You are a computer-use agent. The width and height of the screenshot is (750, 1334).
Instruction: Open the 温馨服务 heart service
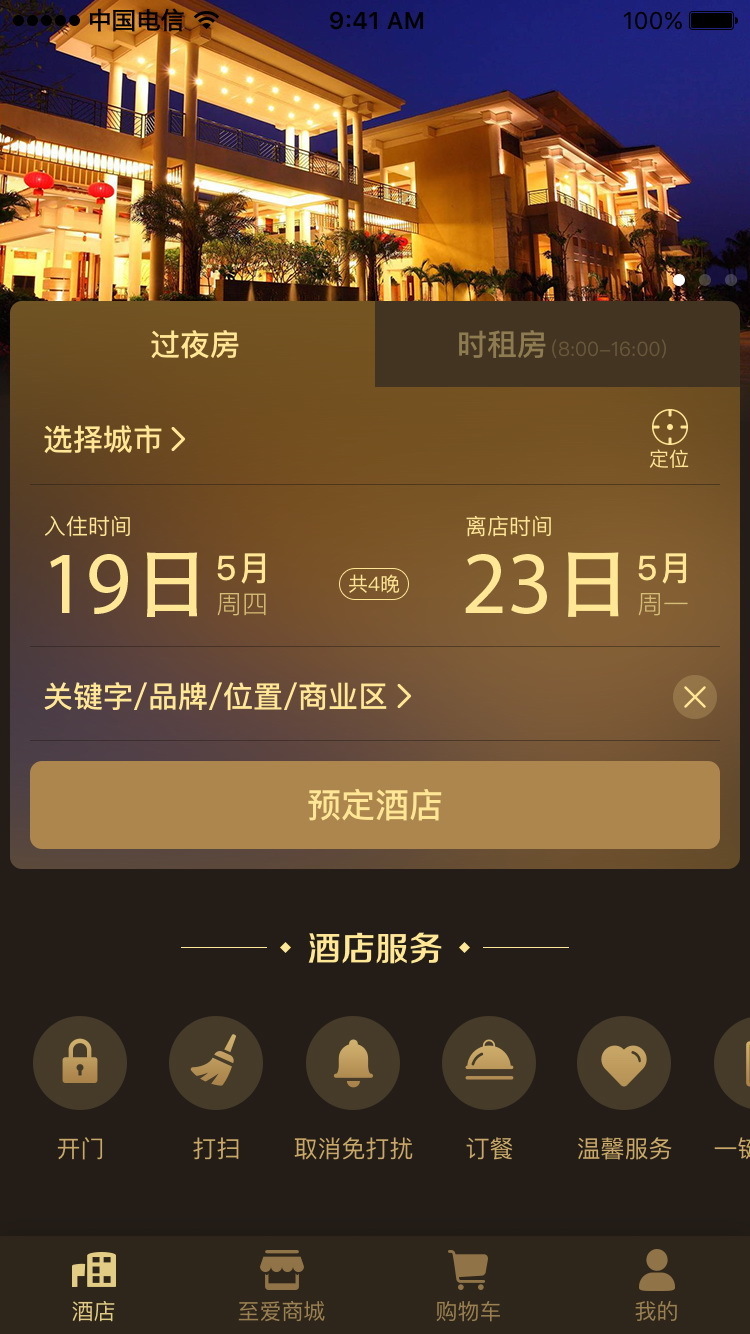coord(624,1064)
